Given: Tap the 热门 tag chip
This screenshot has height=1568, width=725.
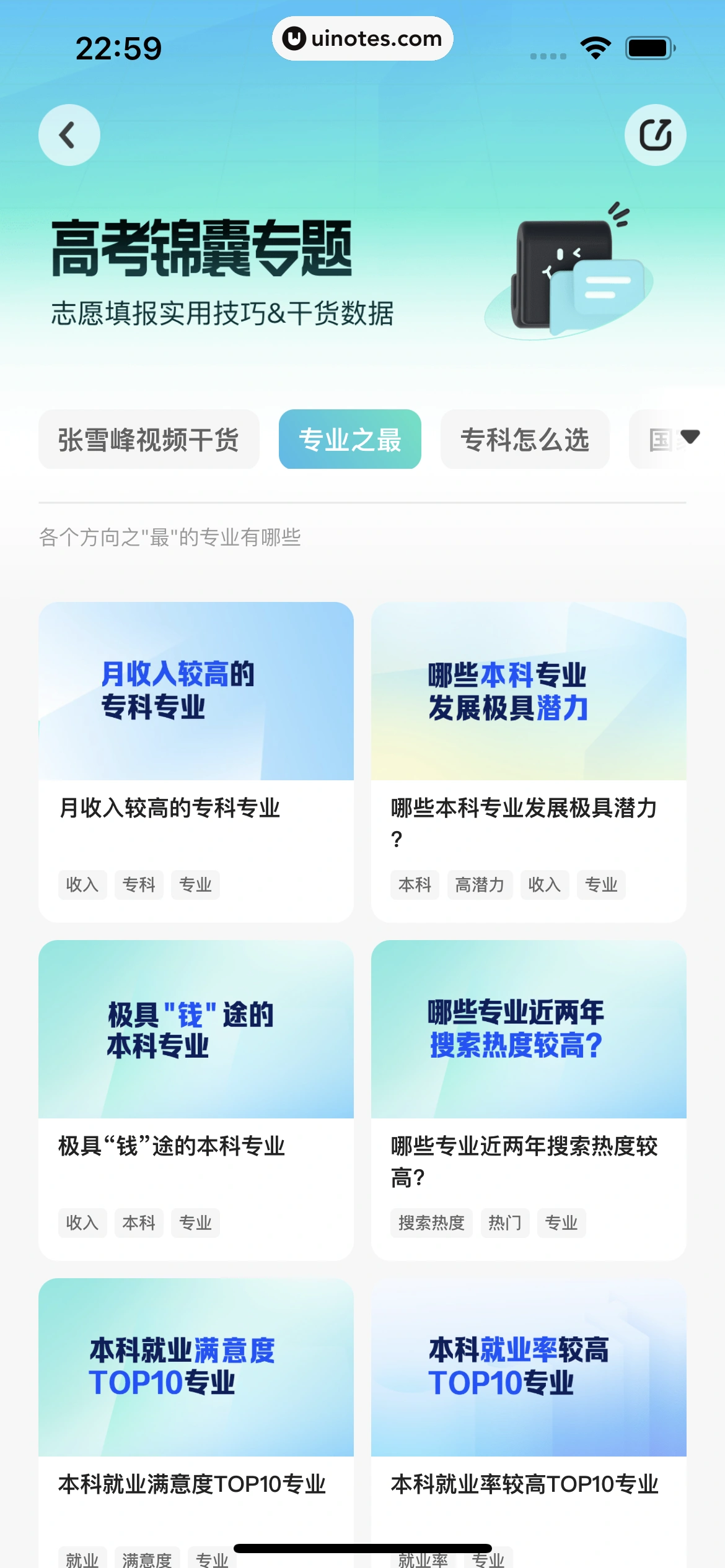Looking at the screenshot, I should coord(504,1223).
